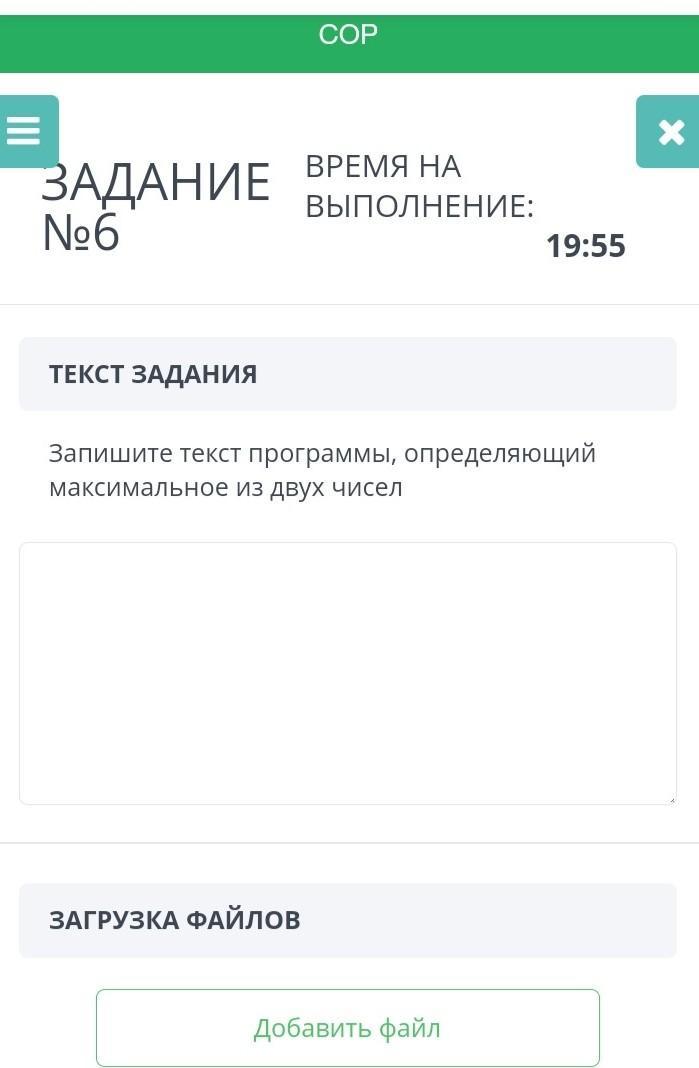The height and width of the screenshot is (1068, 699).
Task: Open the hamburger menu
Action: [25, 131]
